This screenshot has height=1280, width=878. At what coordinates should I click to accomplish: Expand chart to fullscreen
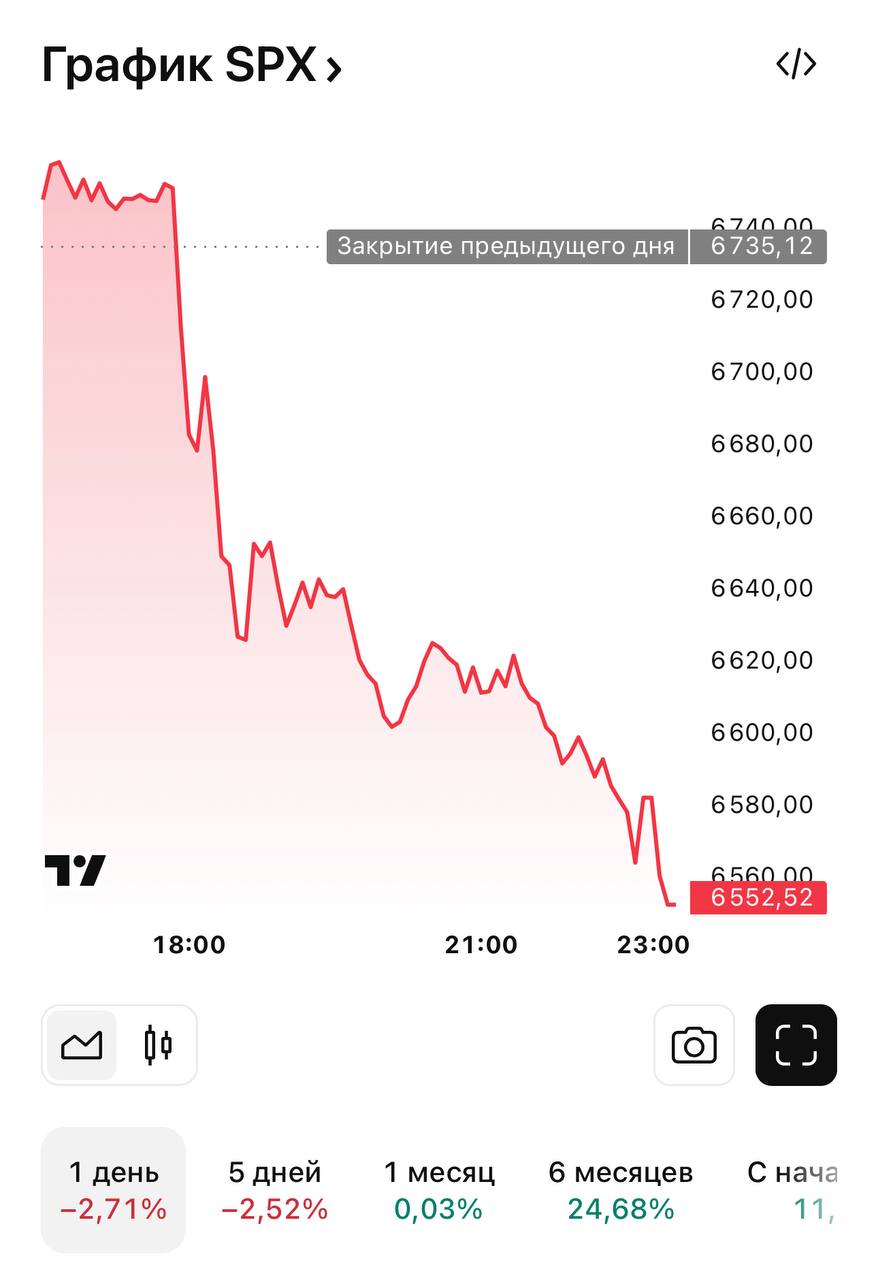796,1045
